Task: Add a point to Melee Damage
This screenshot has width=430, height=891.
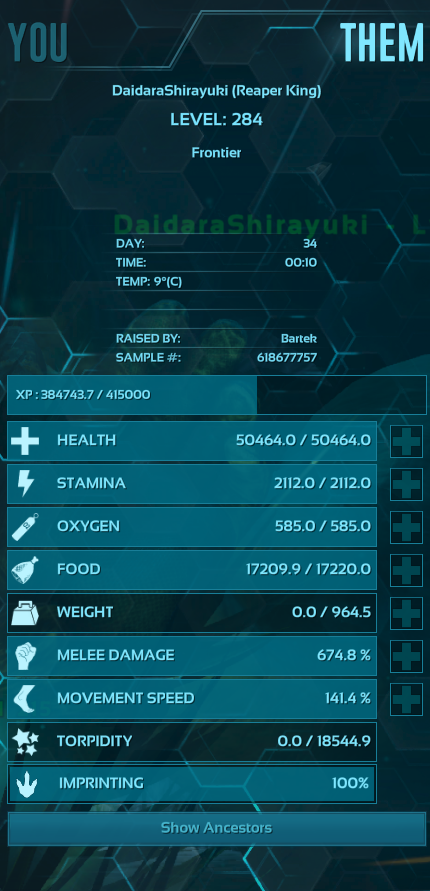Action: pos(406,656)
